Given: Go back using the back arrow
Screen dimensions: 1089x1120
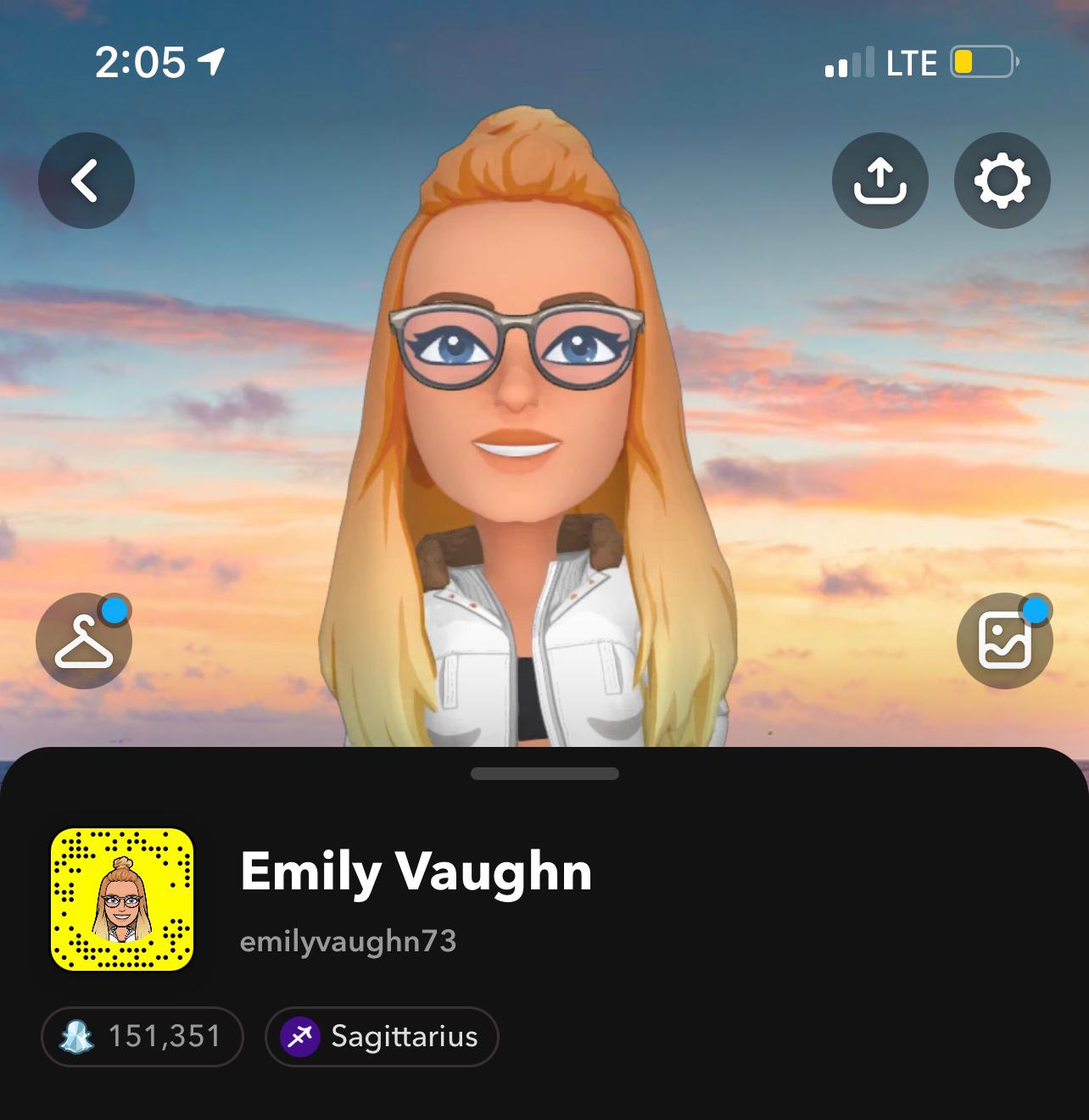Looking at the screenshot, I should (86, 181).
